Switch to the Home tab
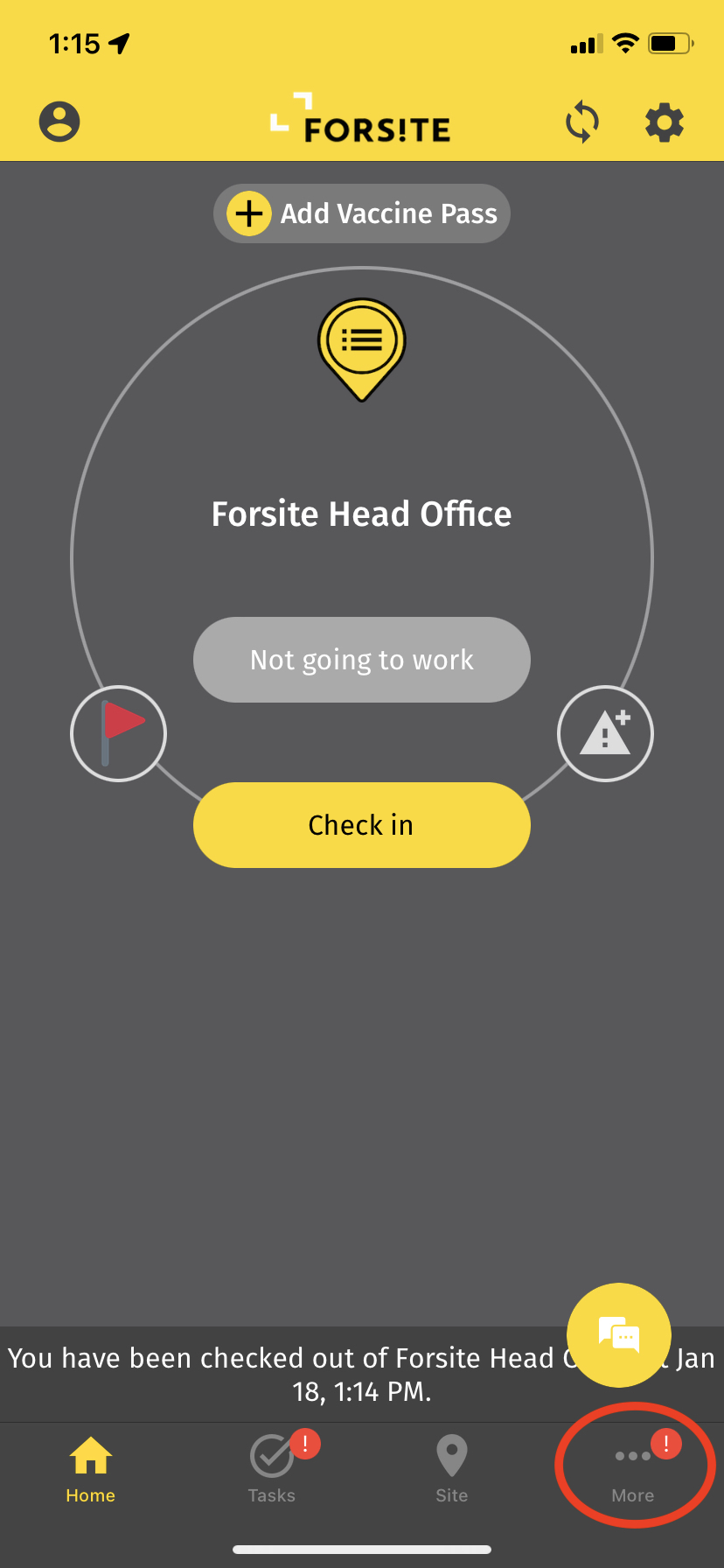 91,1470
